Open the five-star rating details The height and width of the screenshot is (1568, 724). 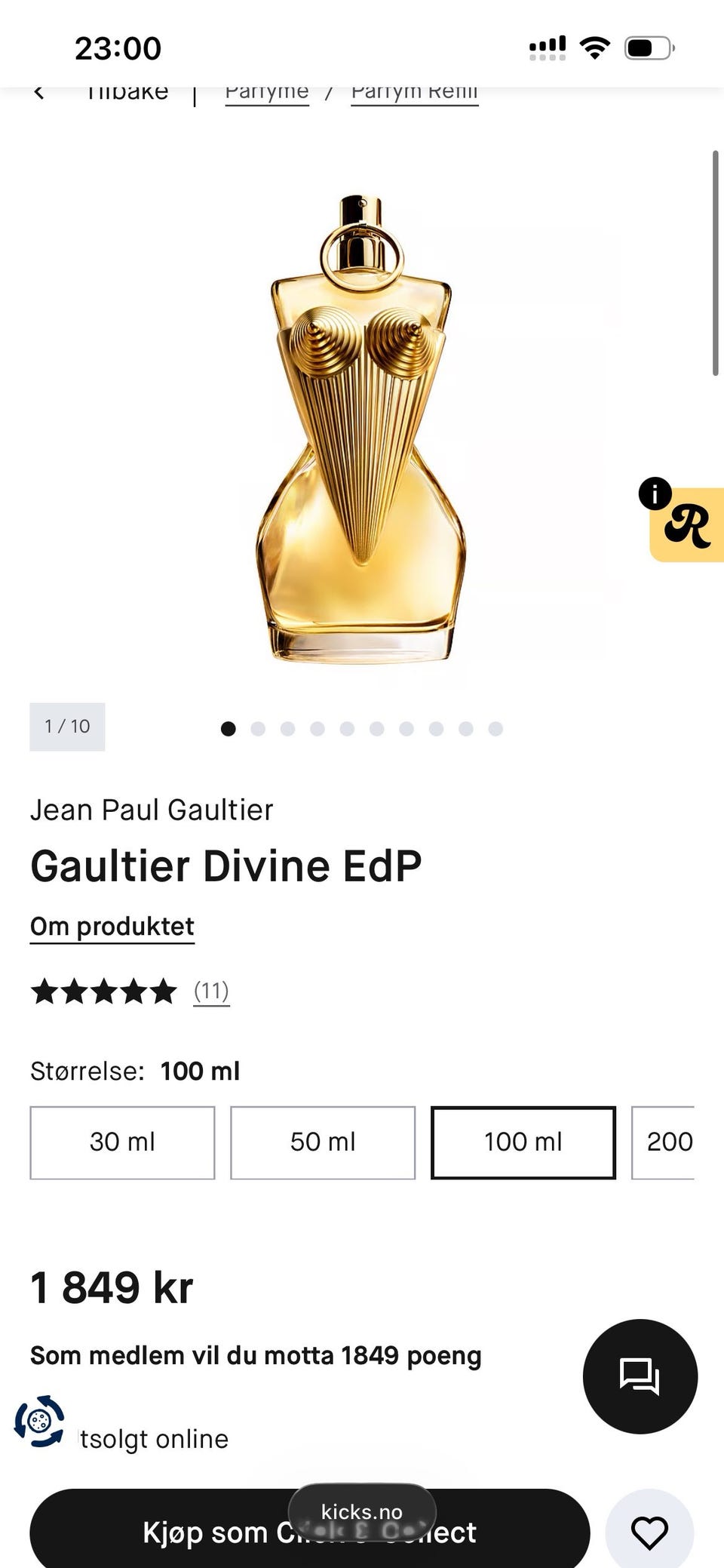[103, 992]
